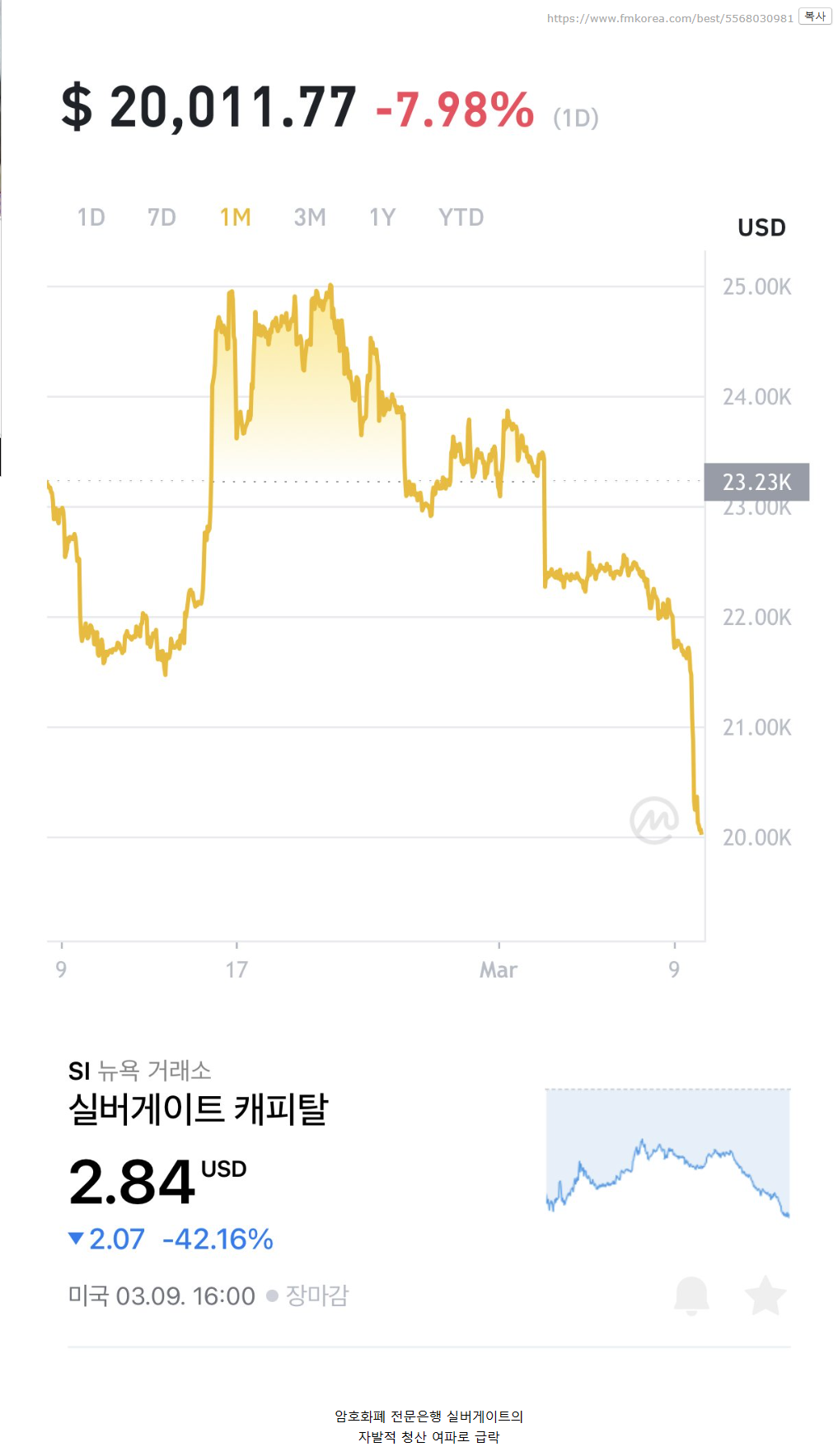Select the 23.23K current price marker

[756, 483]
